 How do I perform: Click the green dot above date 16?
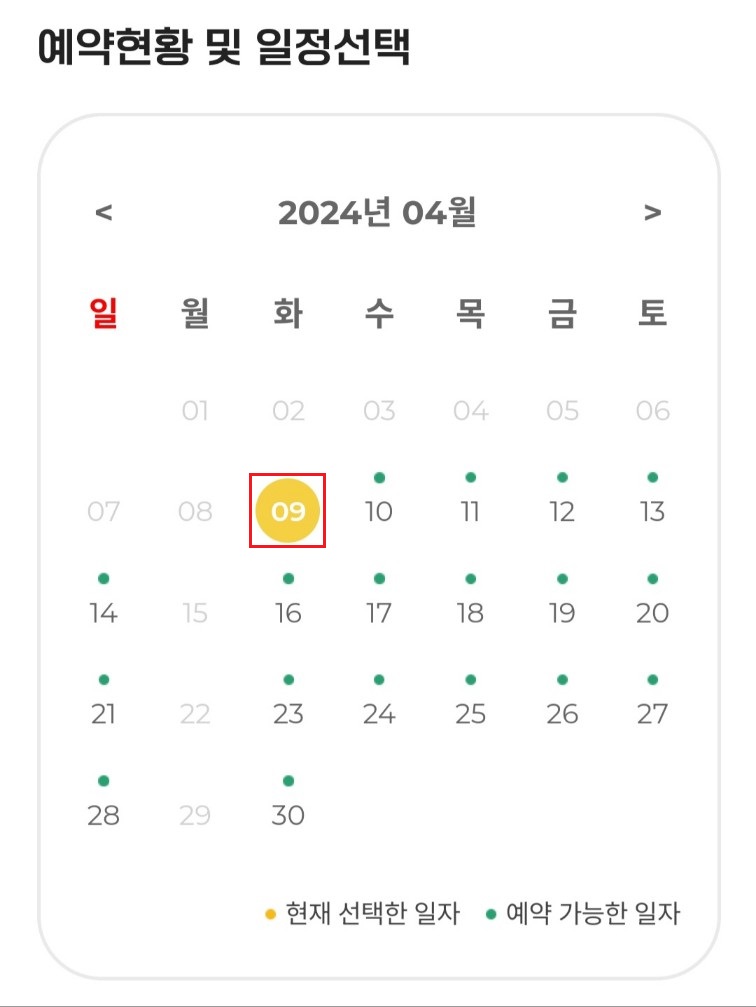coord(288,577)
